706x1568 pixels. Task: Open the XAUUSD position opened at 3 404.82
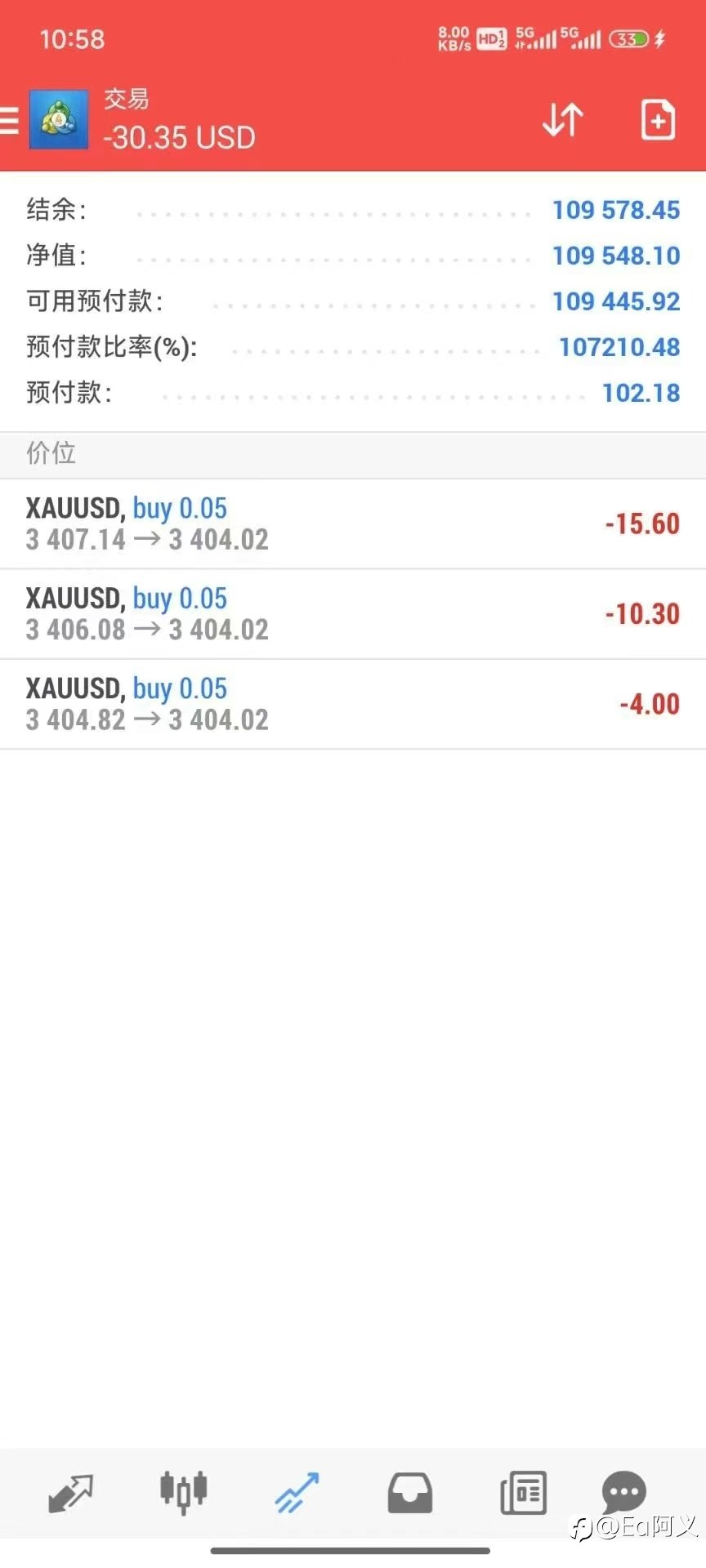click(x=353, y=704)
